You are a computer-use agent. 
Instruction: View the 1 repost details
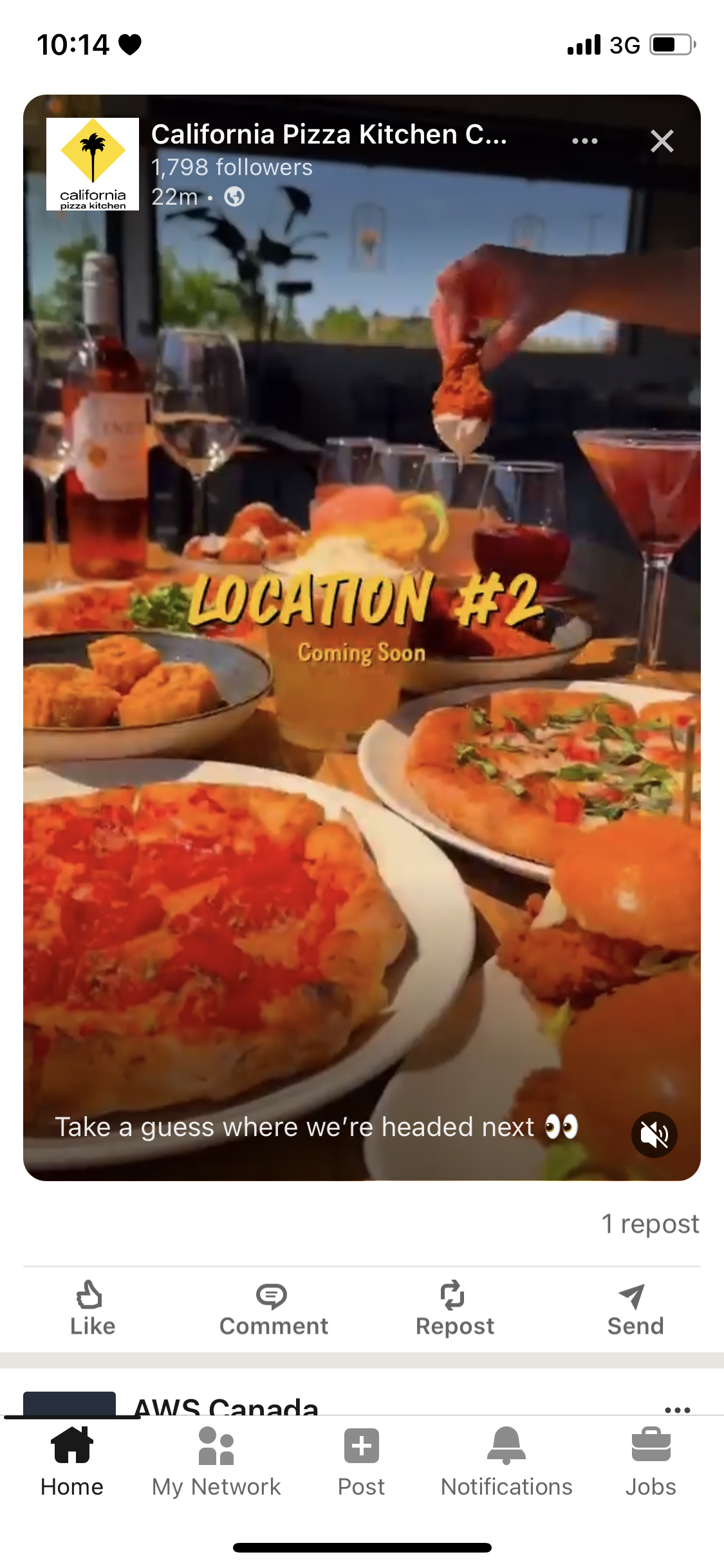click(x=650, y=1224)
